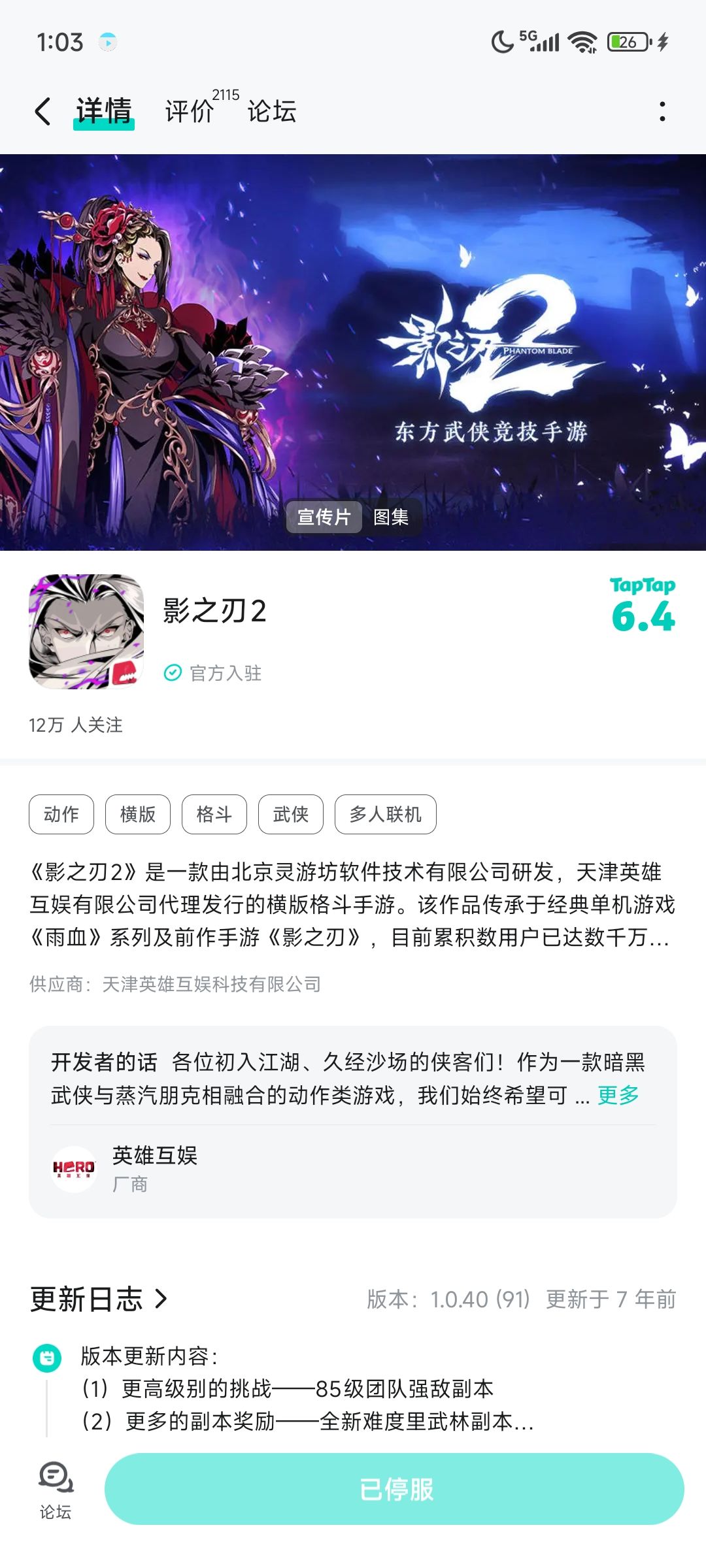The width and height of the screenshot is (706, 1568).
Task: Switch the banner to 宣传片 view
Action: (325, 517)
